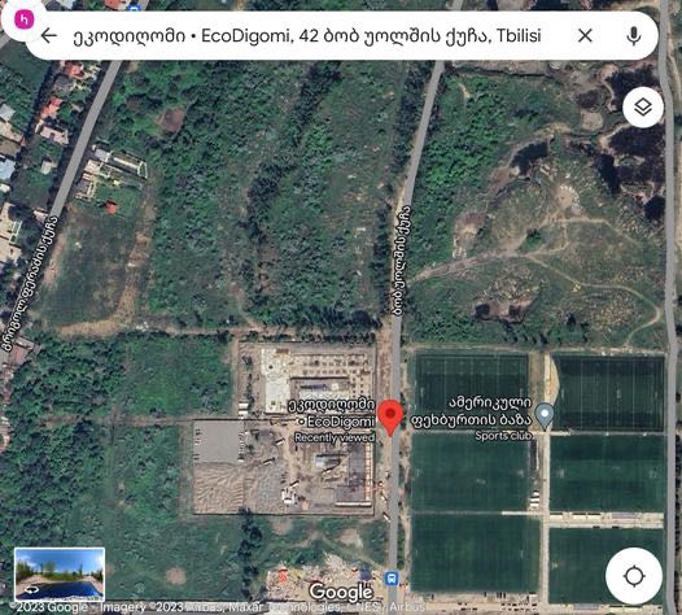The width and height of the screenshot is (682, 615).
Task: Open the Sports club place marker
Action: point(545,413)
